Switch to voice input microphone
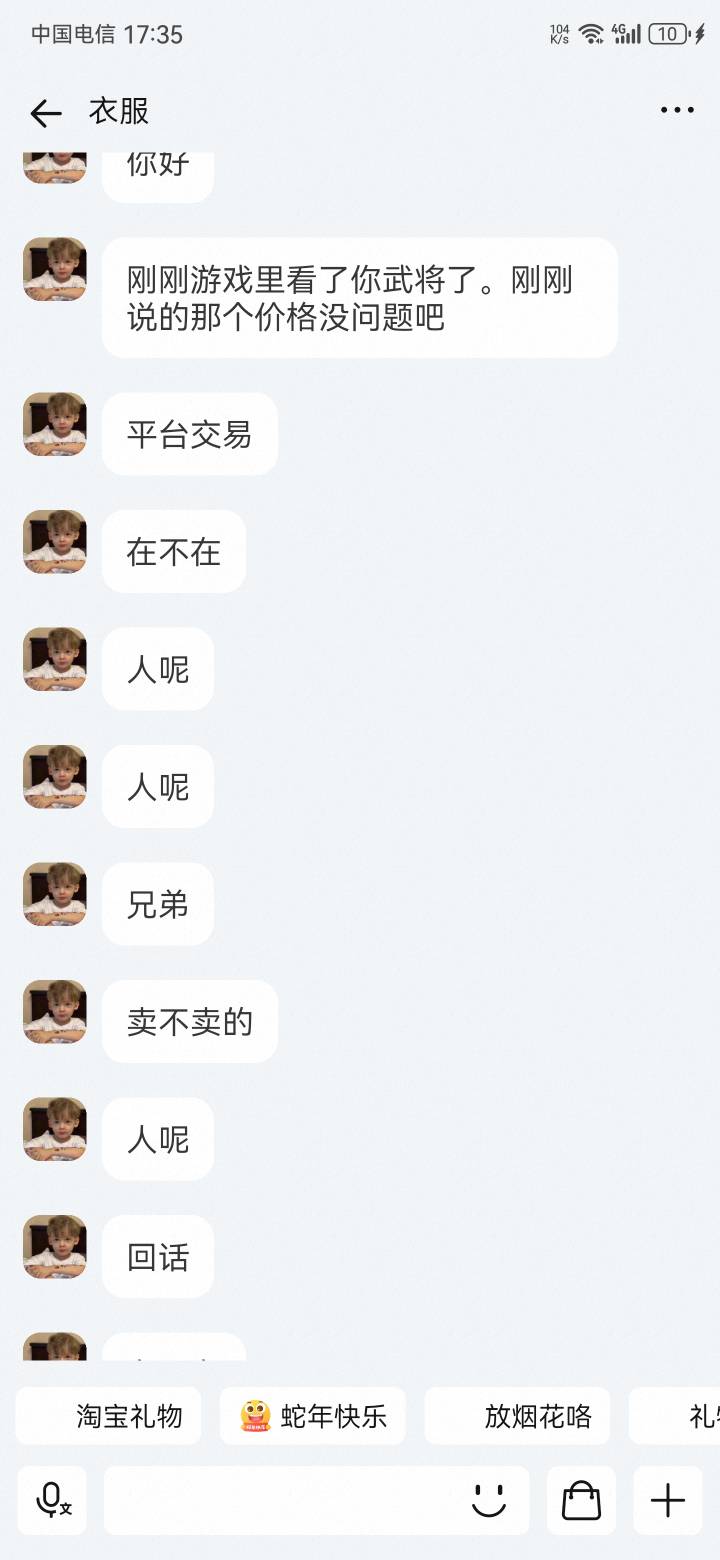This screenshot has height=1560, width=720. (x=52, y=1500)
